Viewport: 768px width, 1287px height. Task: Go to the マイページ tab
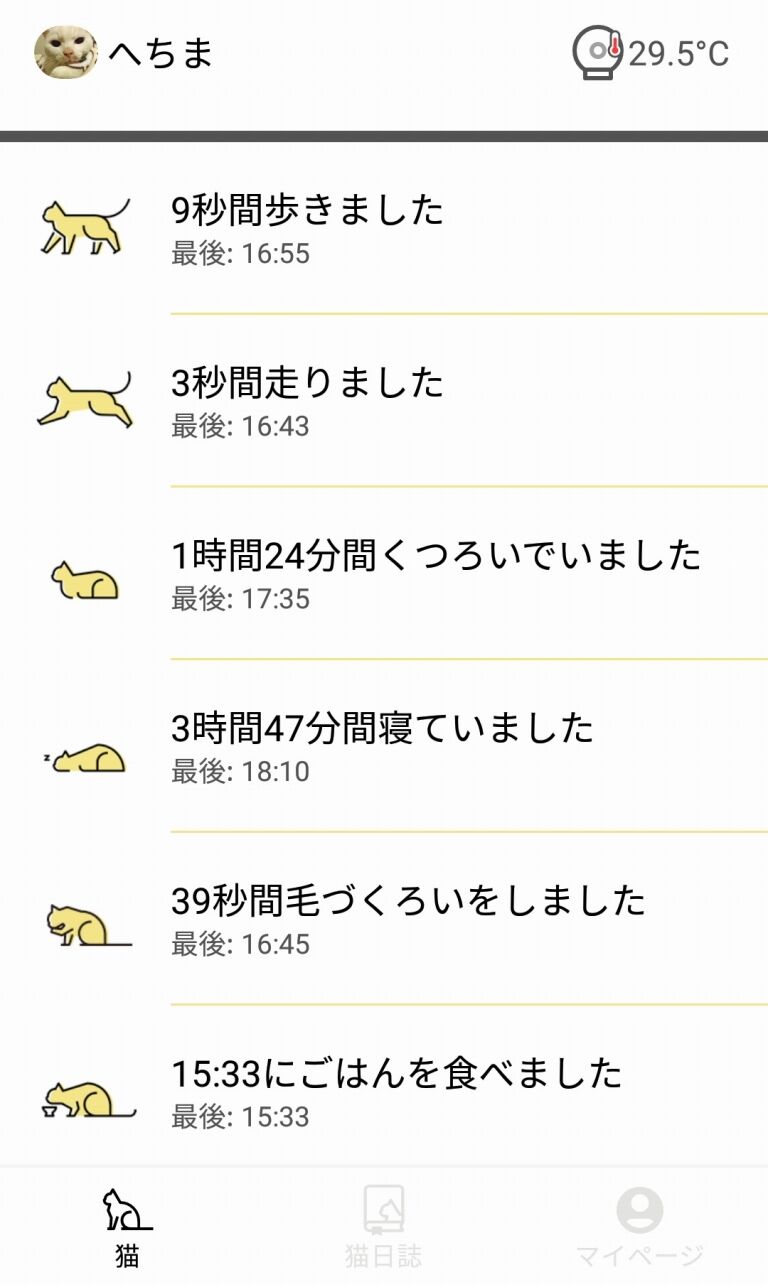click(x=640, y=1227)
